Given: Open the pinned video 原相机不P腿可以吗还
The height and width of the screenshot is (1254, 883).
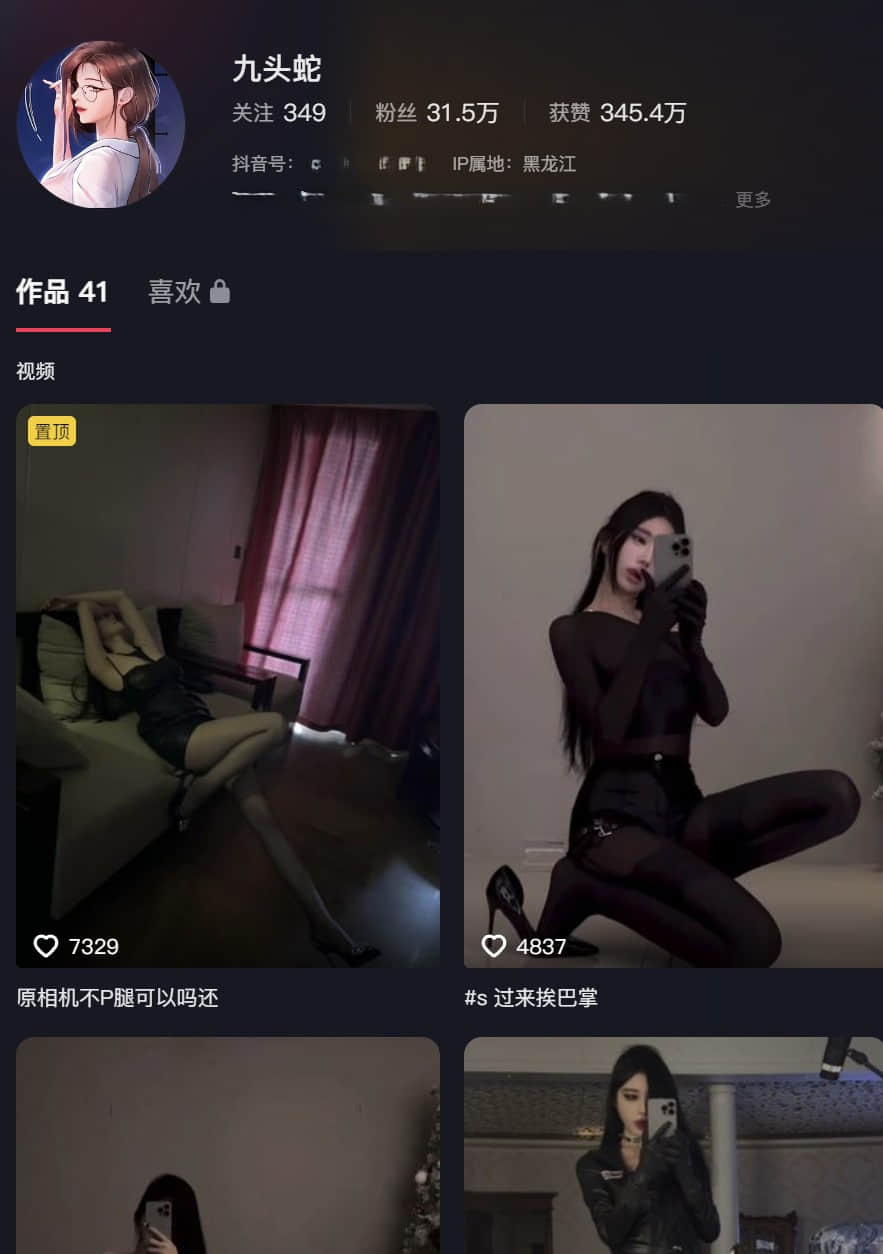Looking at the screenshot, I should pos(228,685).
